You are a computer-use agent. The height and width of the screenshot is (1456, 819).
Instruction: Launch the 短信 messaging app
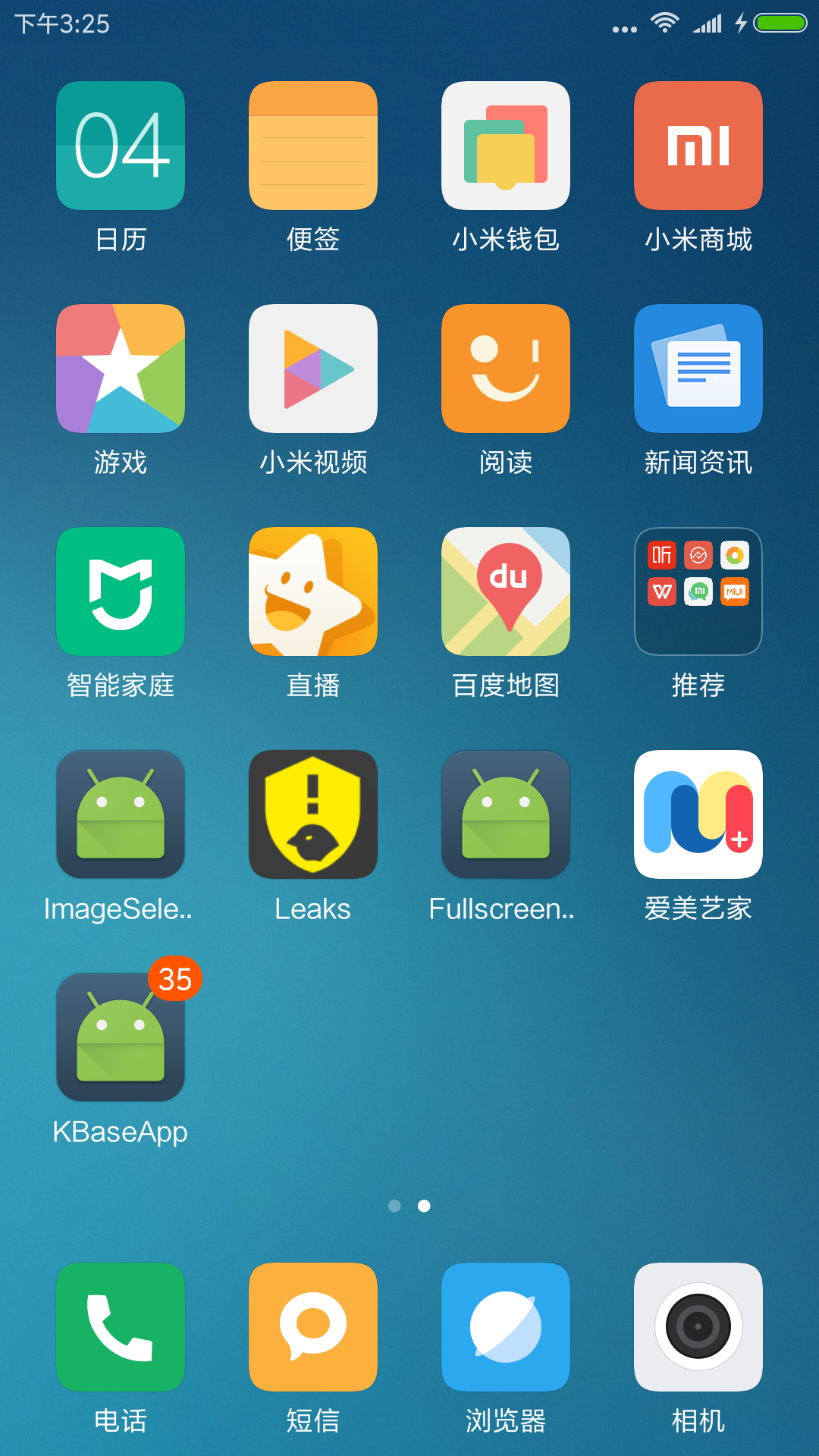point(313,1328)
